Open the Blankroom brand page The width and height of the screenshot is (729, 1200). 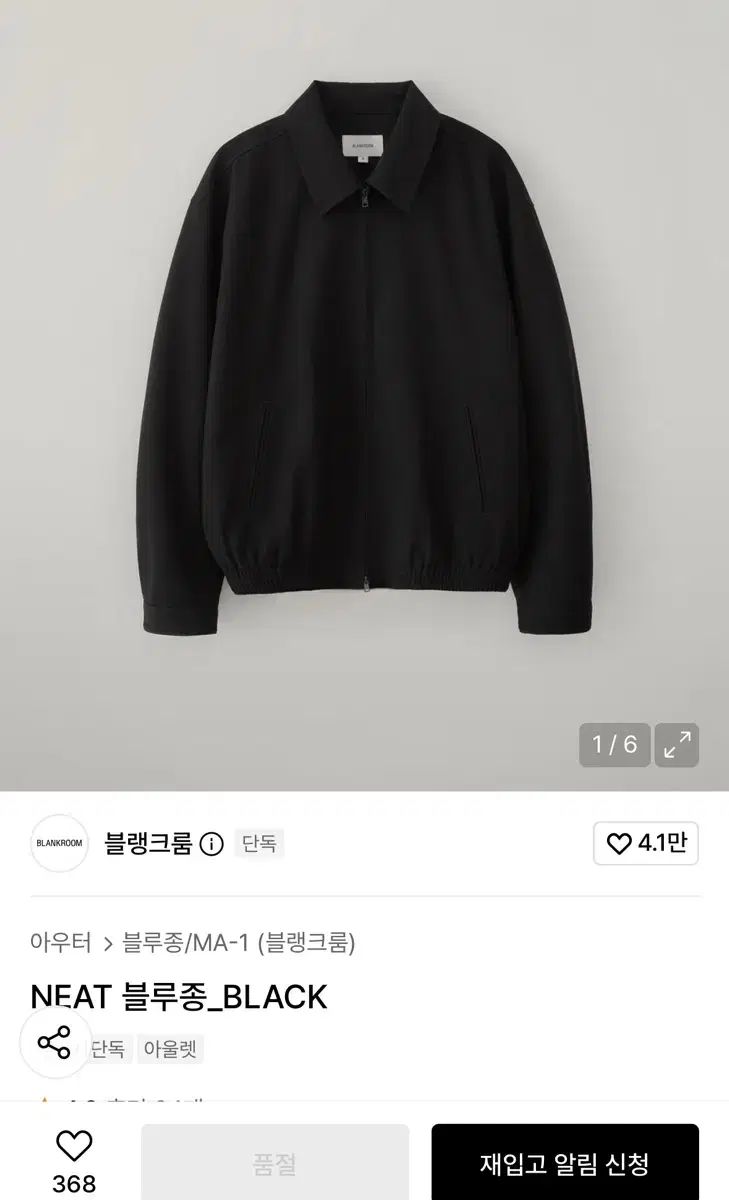pyautogui.click(x=148, y=844)
